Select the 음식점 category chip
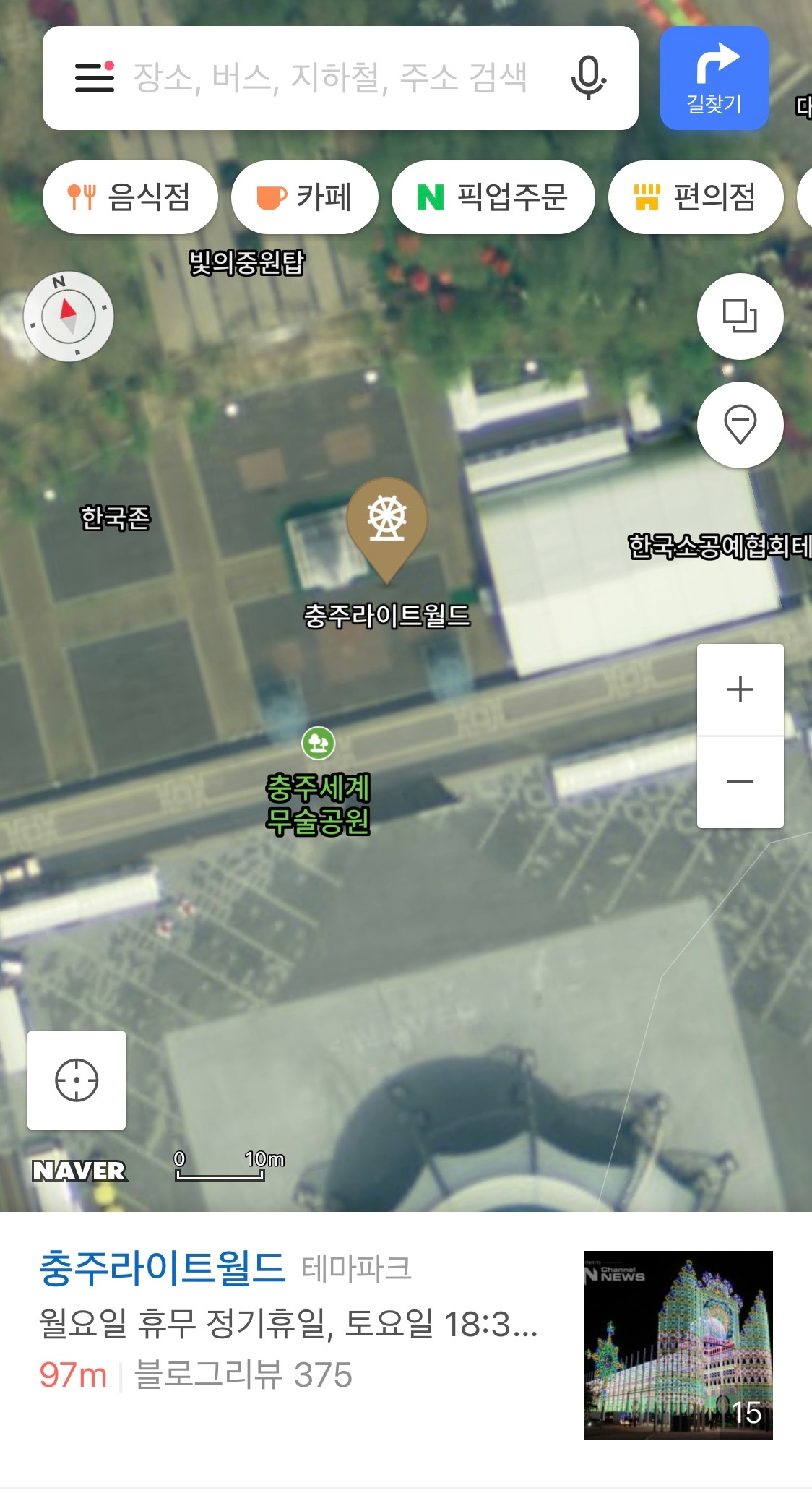This screenshot has width=812, height=1493. pos(130,197)
